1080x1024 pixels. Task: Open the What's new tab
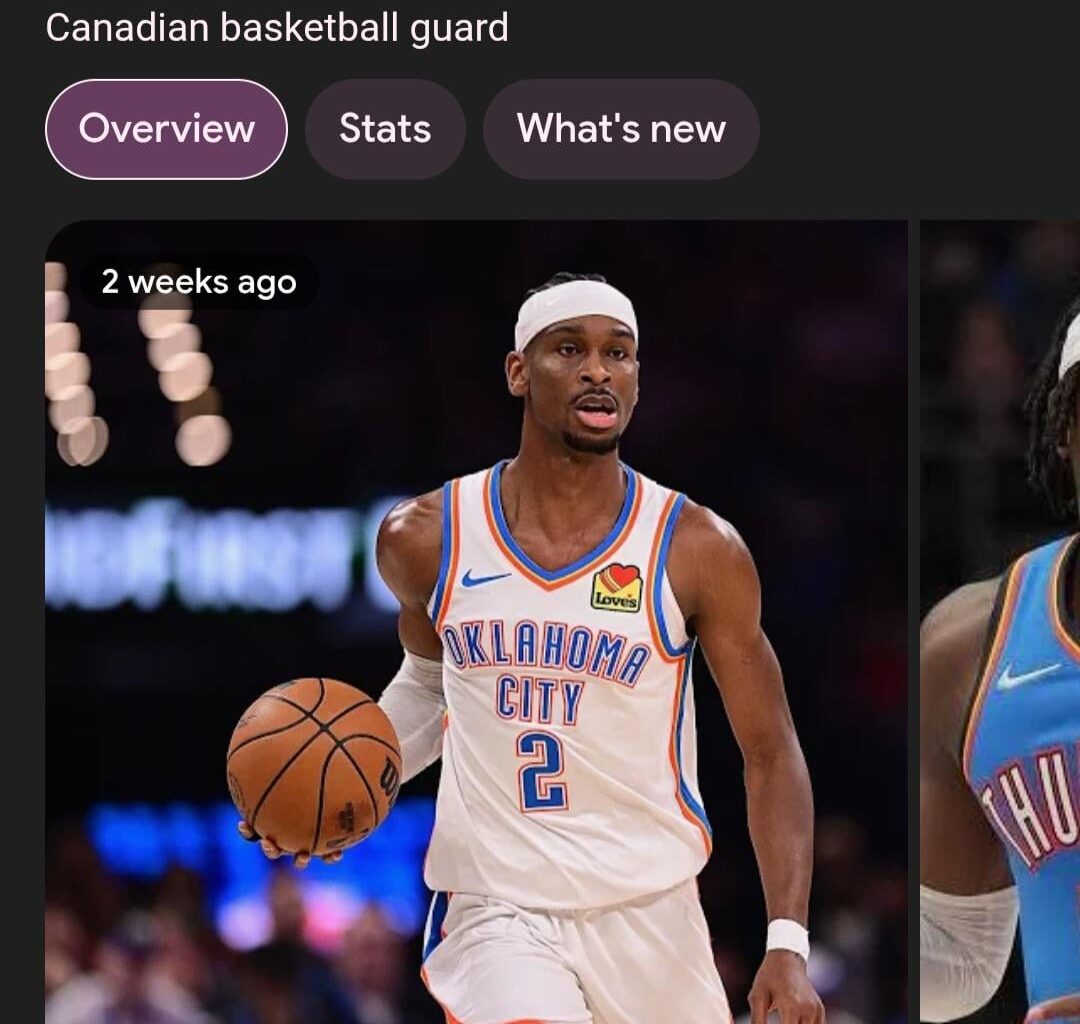point(620,129)
